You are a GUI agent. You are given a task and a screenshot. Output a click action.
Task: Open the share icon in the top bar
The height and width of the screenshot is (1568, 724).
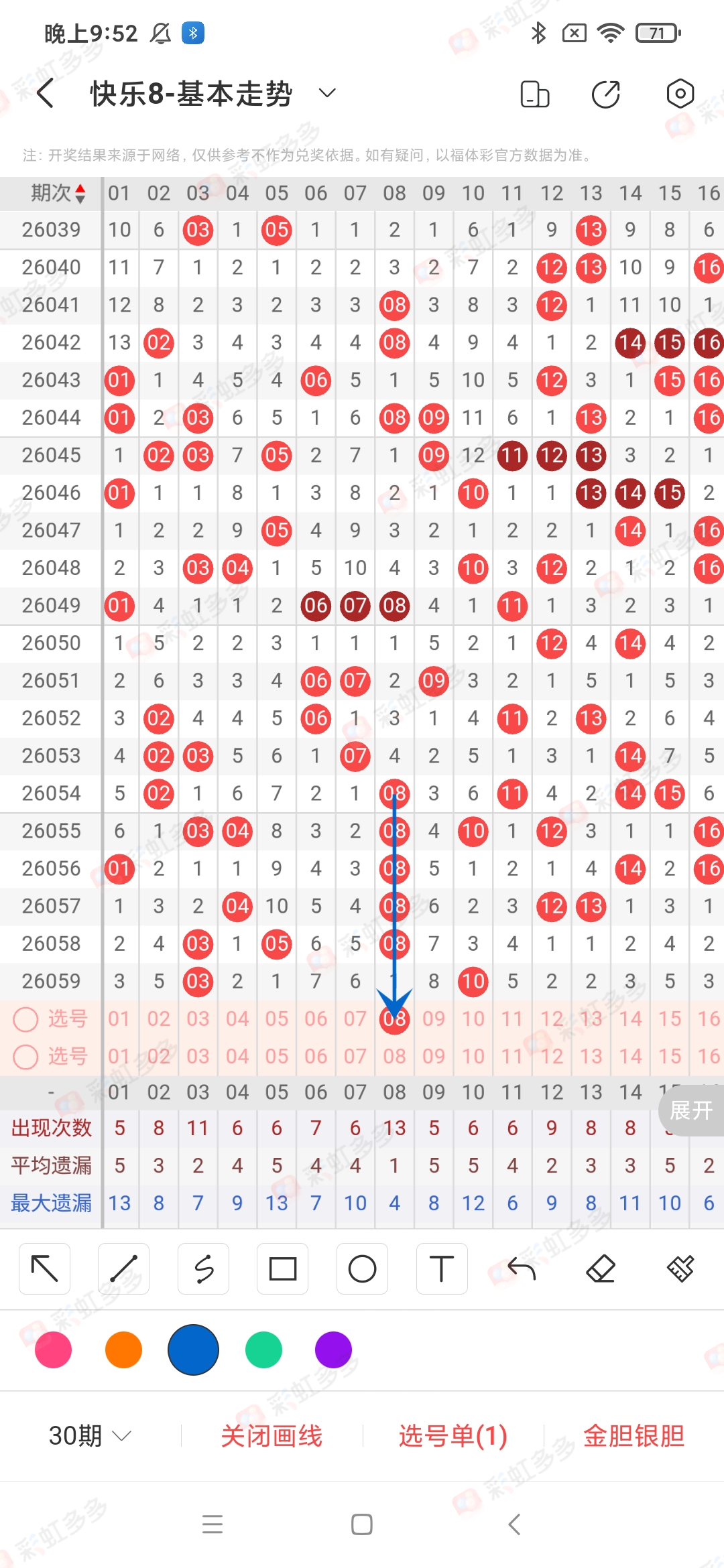605,94
